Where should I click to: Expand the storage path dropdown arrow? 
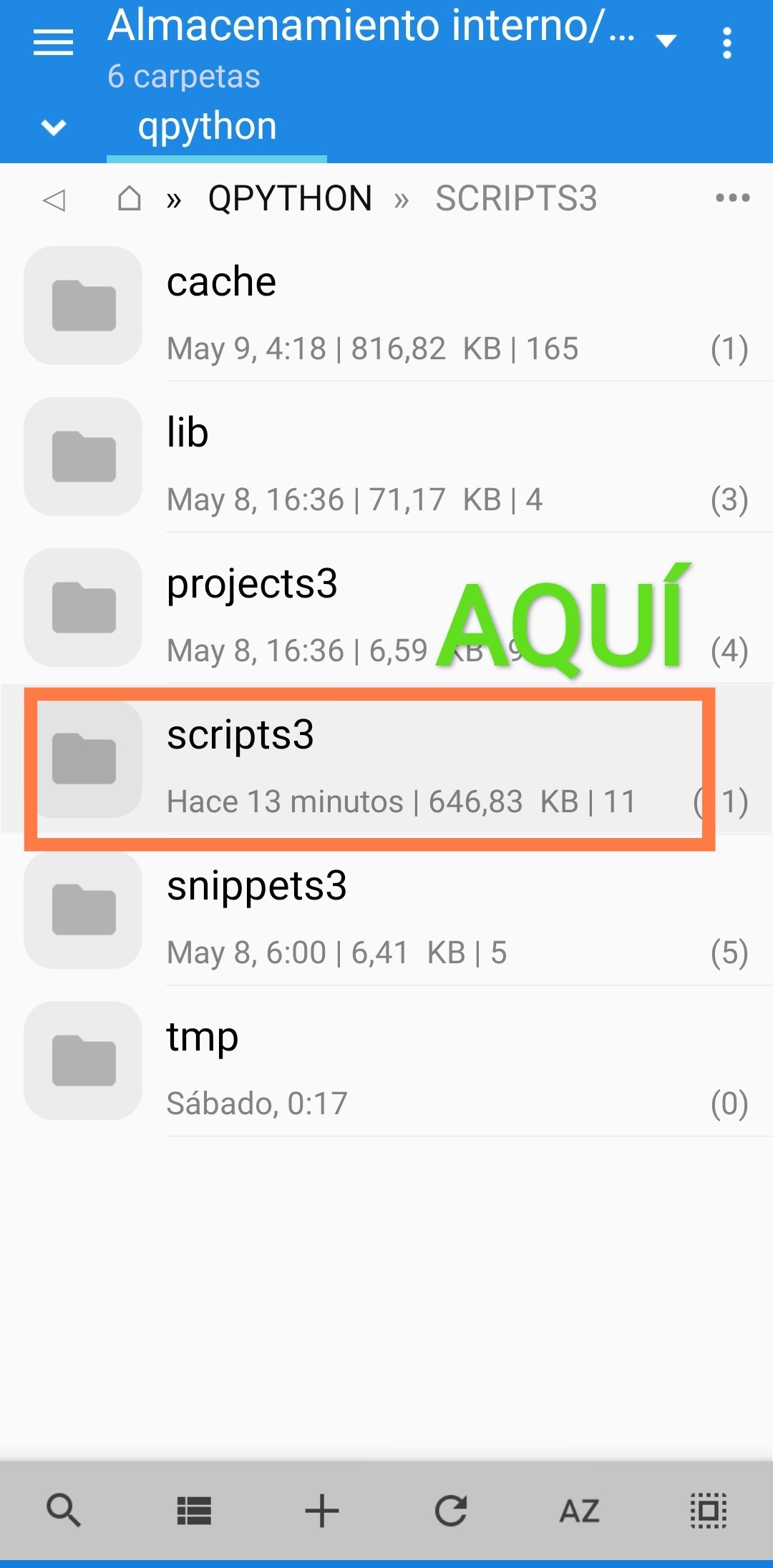click(x=666, y=42)
